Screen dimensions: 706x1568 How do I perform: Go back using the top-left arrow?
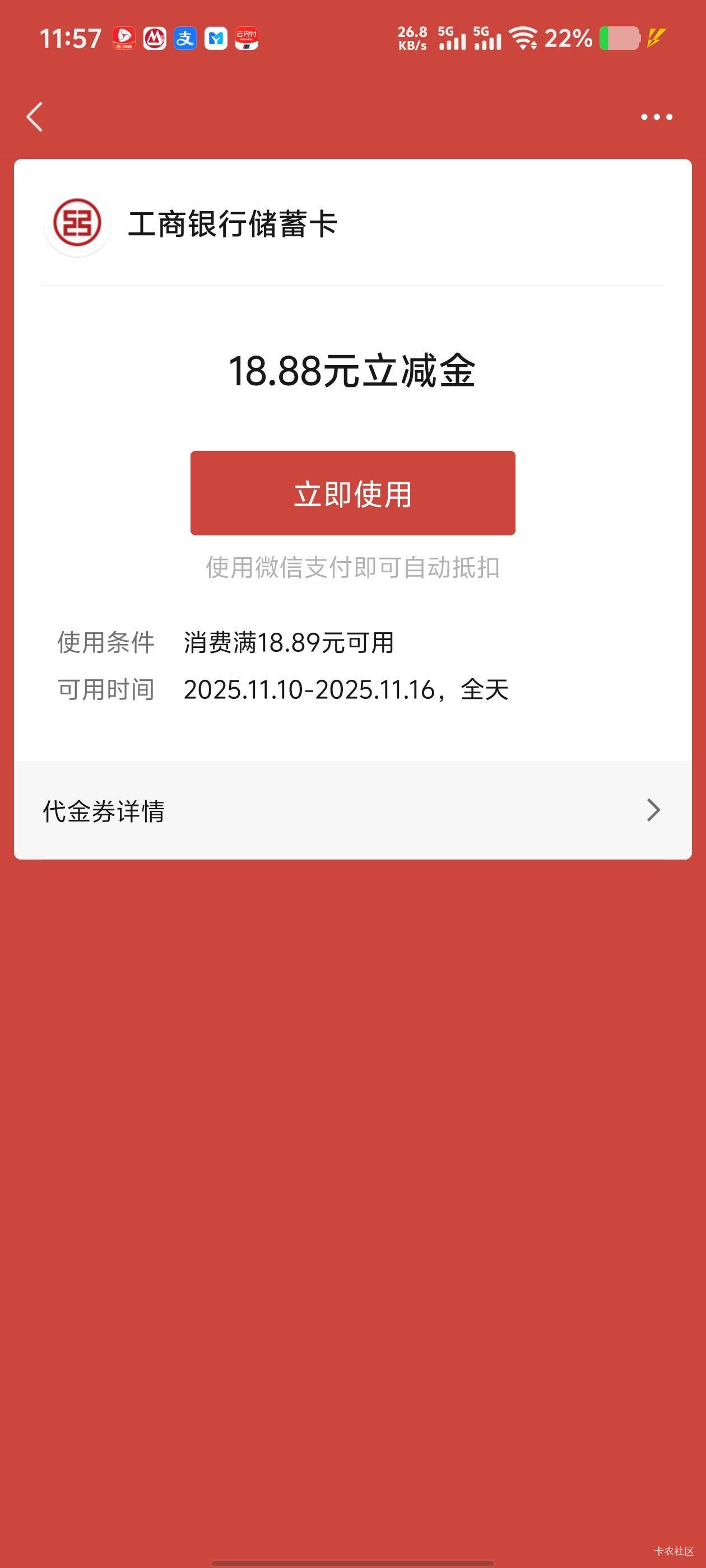[x=35, y=117]
